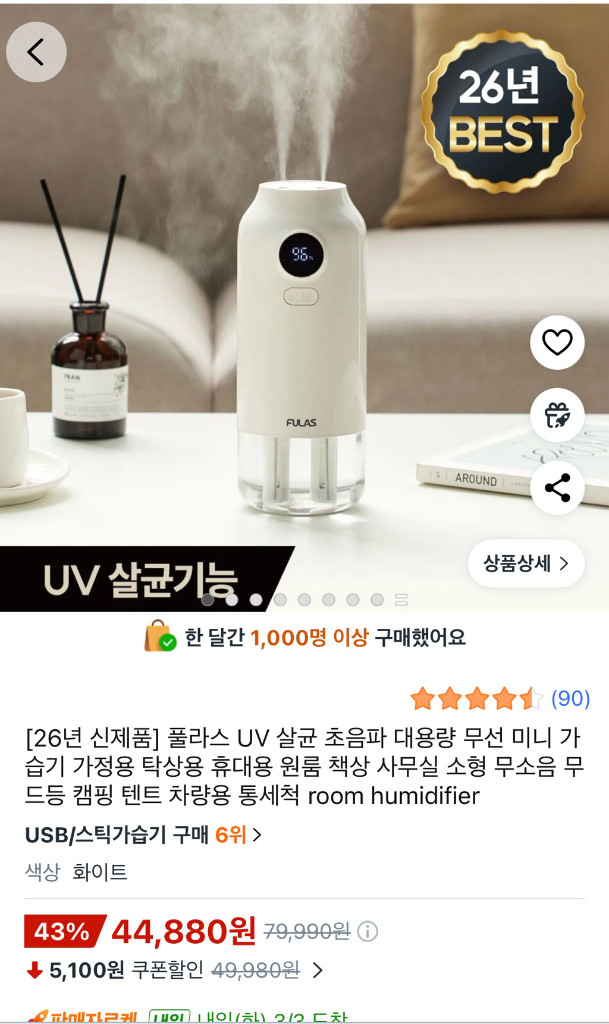Expand the 5,100원 쿠폰할인 details
The image size is (609, 1024).
click(318, 969)
